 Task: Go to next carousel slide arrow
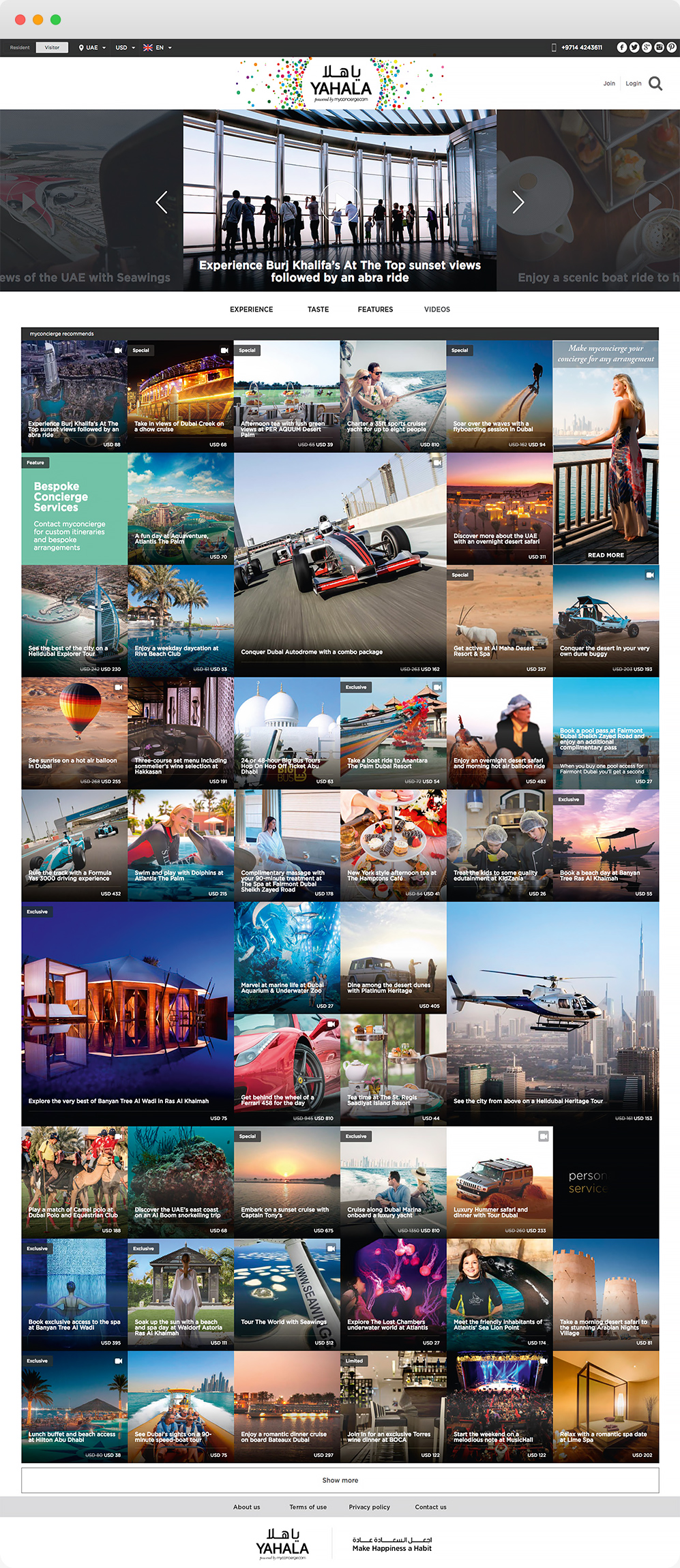pyautogui.click(x=518, y=202)
